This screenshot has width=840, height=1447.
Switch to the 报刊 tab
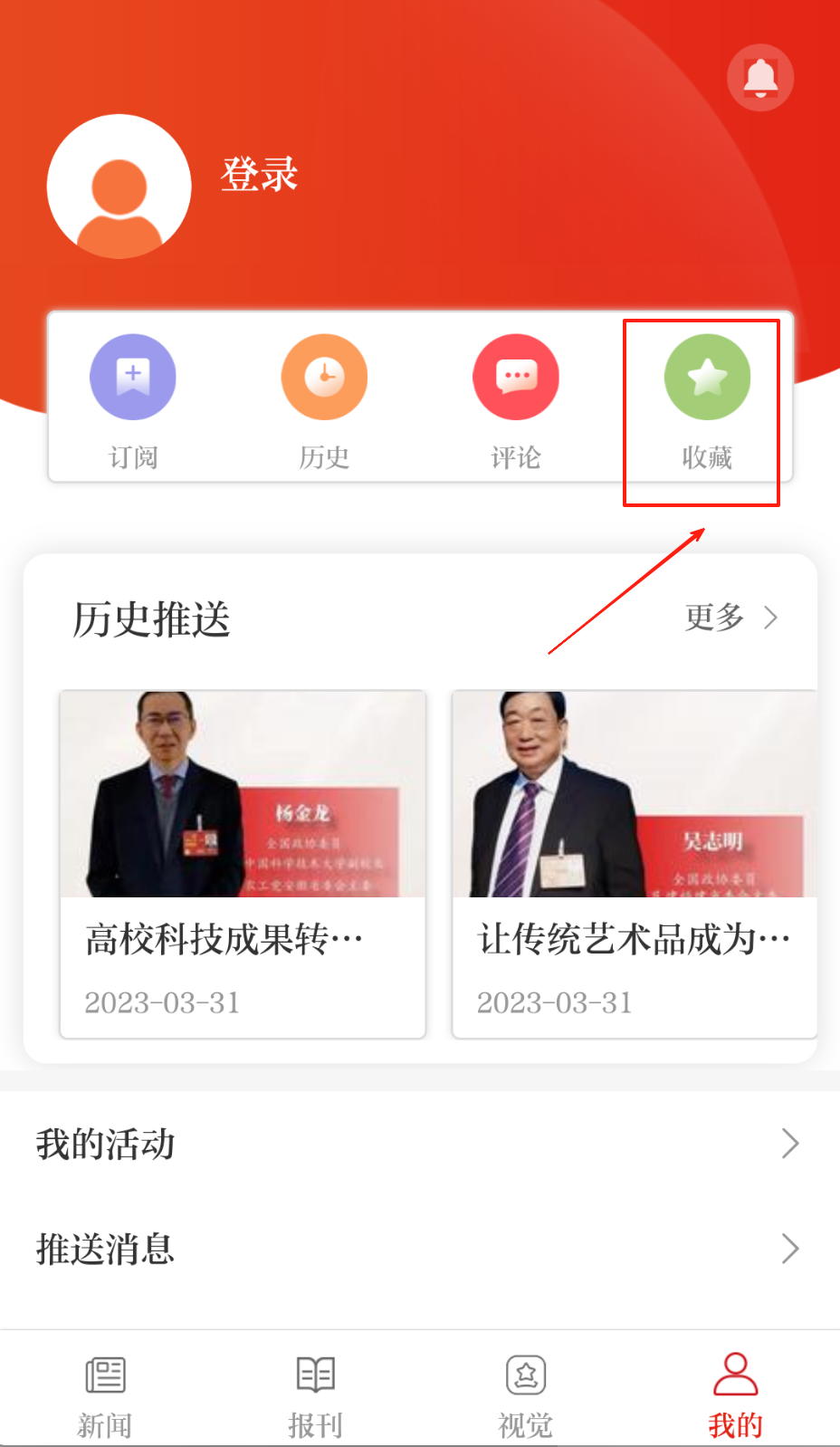click(315, 1395)
